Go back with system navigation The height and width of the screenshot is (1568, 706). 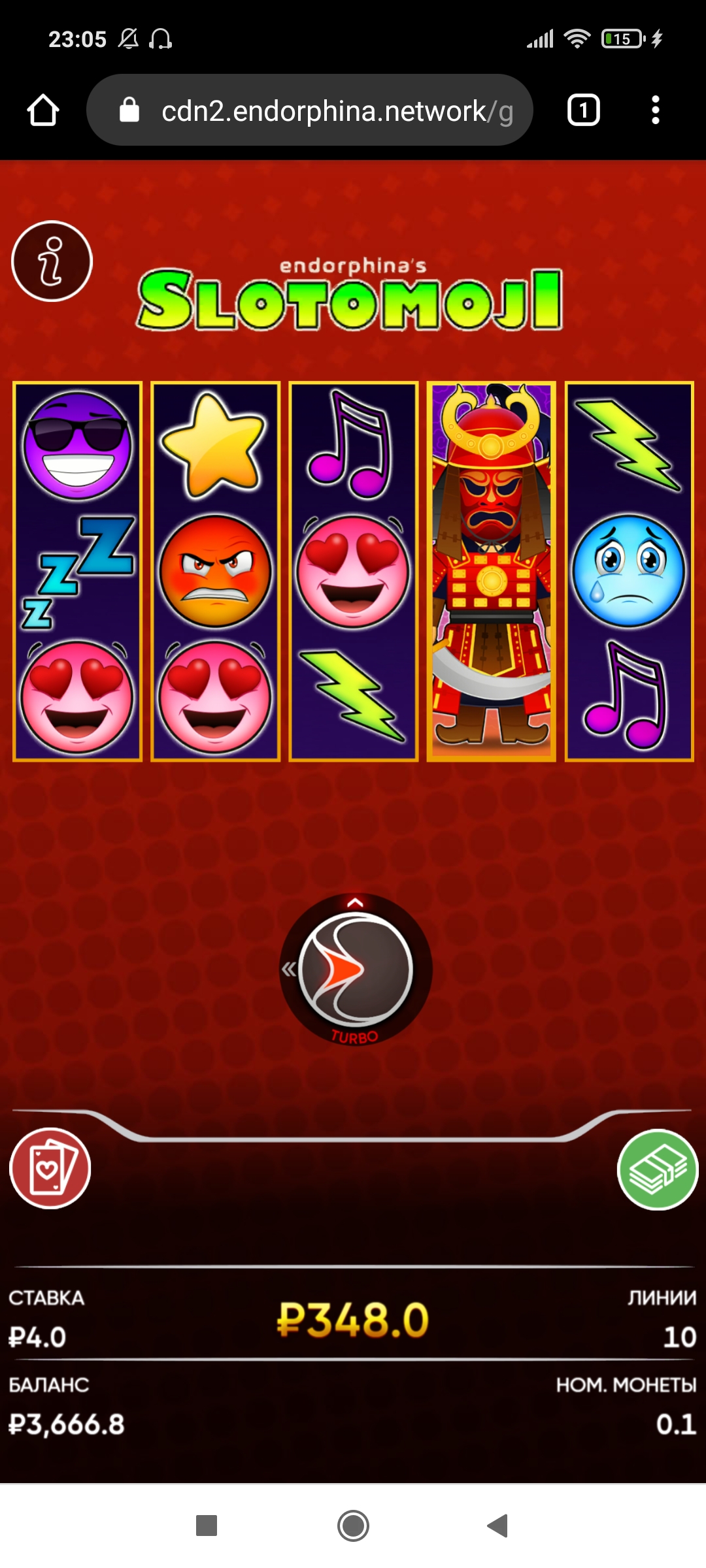(x=498, y=1526)
